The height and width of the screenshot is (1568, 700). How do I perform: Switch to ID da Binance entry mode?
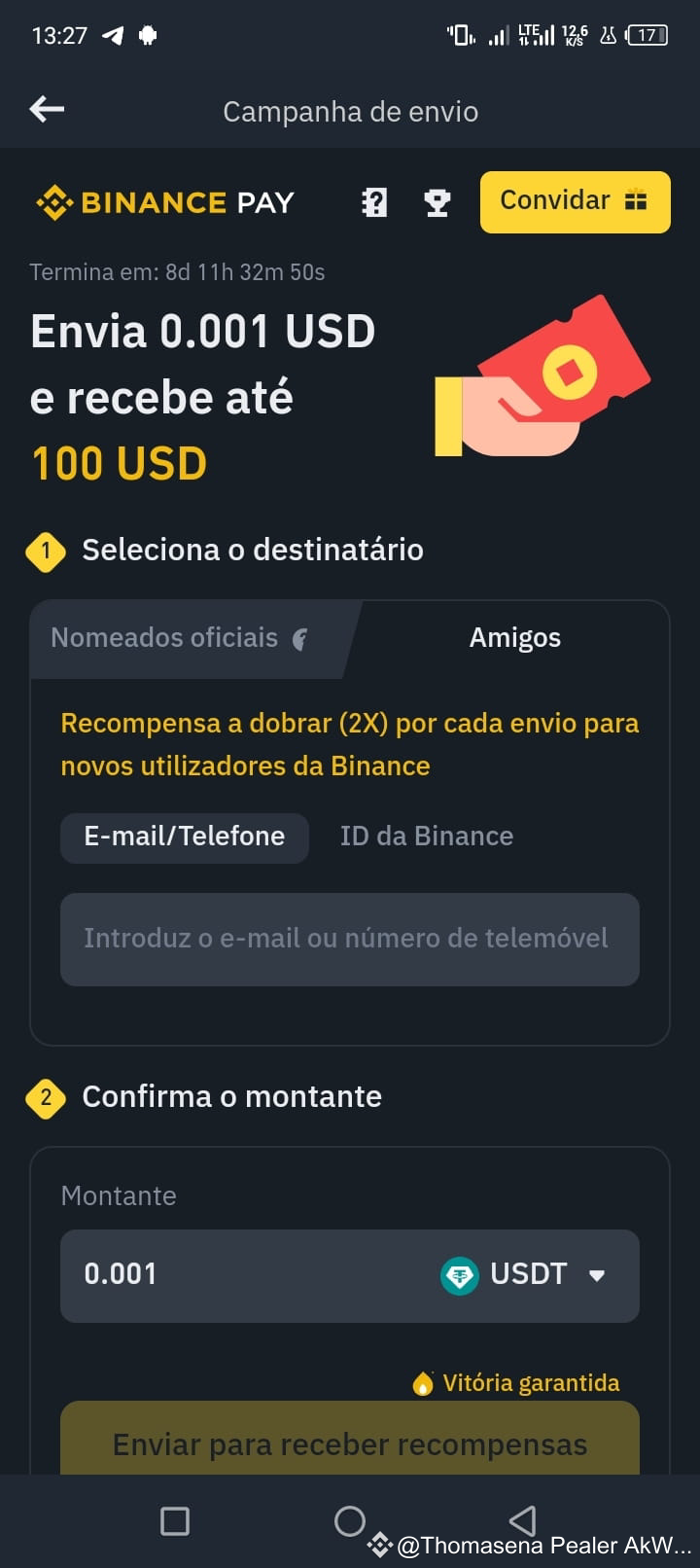pos(426,837)
